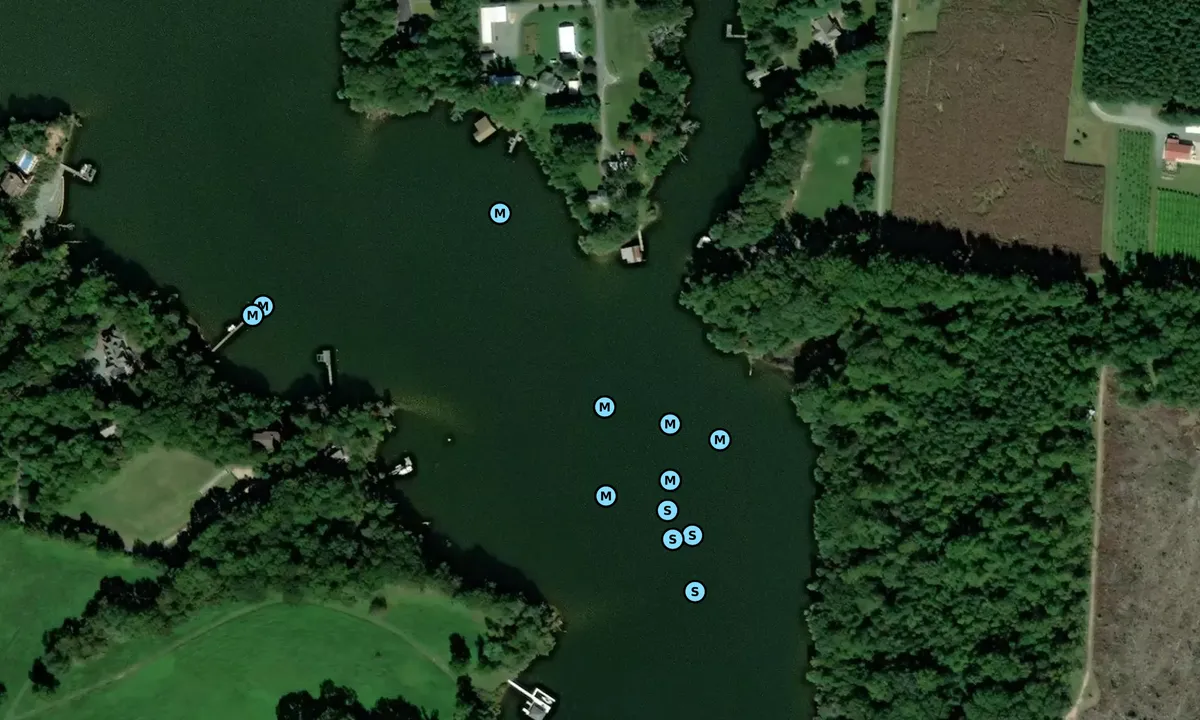Screen dimensions: 1200x720
Task: Select the lone M marker near the peninsula
Action: [x=500, y=213]
